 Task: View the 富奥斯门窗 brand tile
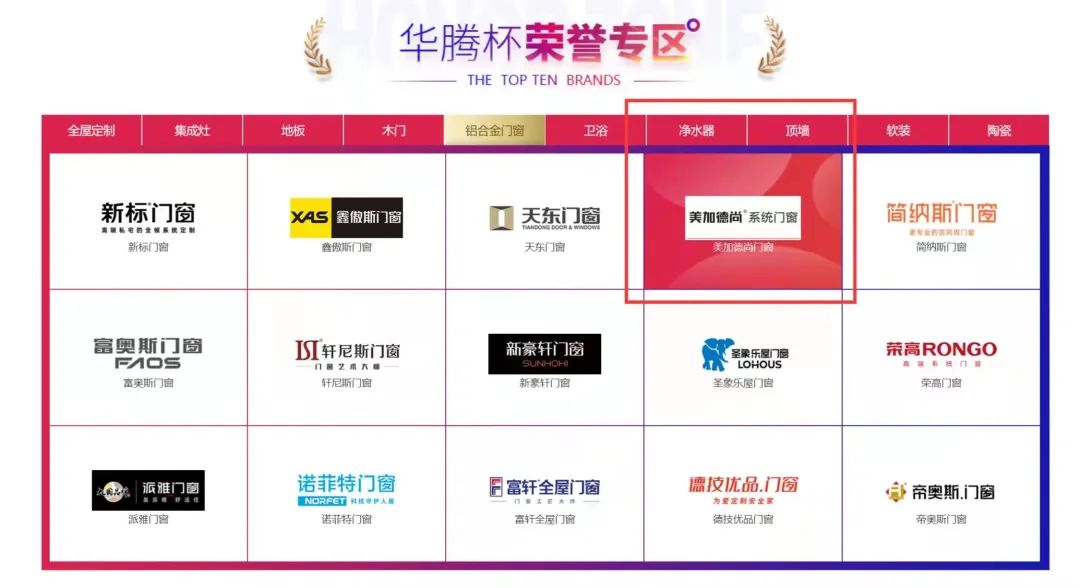pyautogui.click(x=148, y=357)
